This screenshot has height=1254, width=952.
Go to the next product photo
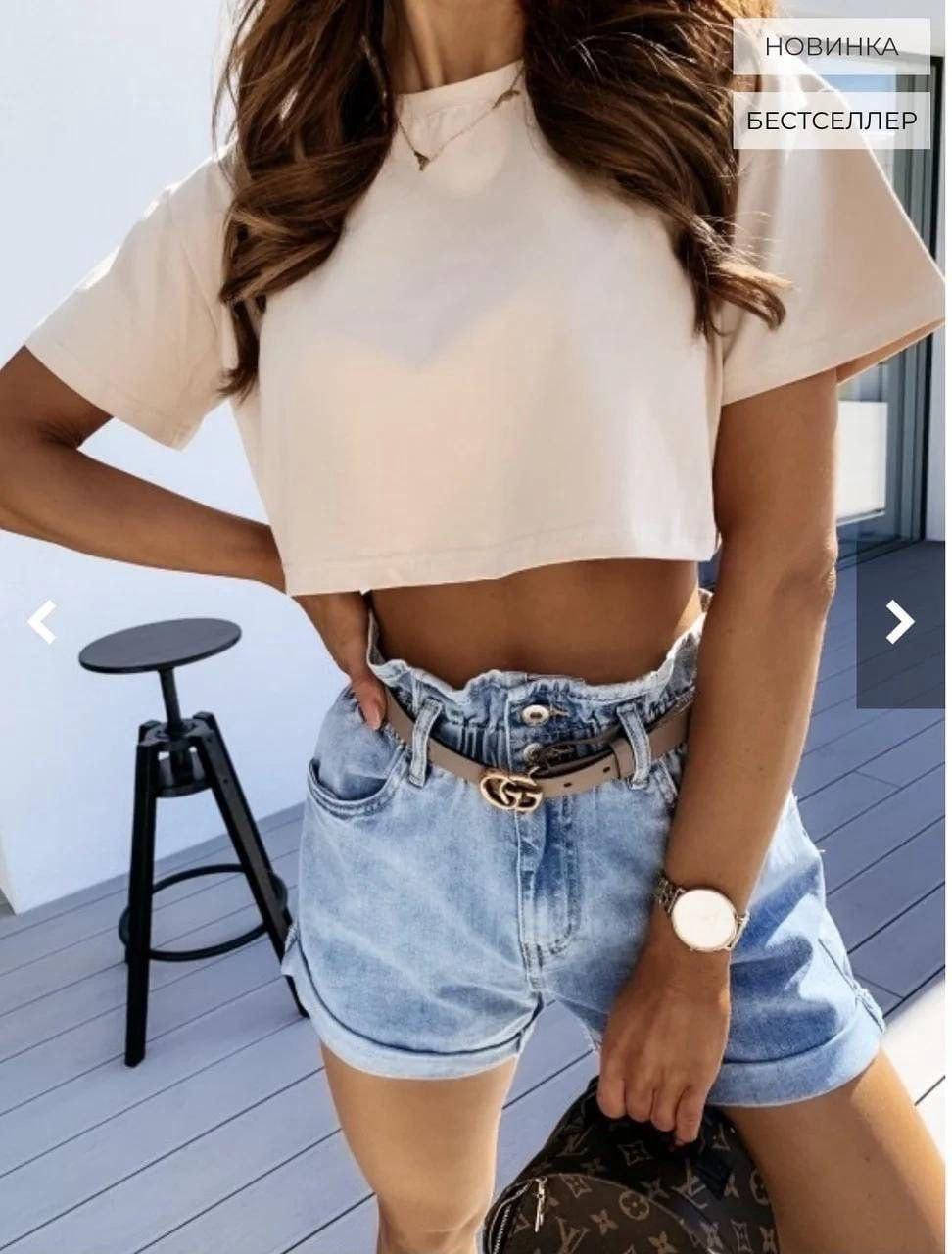899,621
